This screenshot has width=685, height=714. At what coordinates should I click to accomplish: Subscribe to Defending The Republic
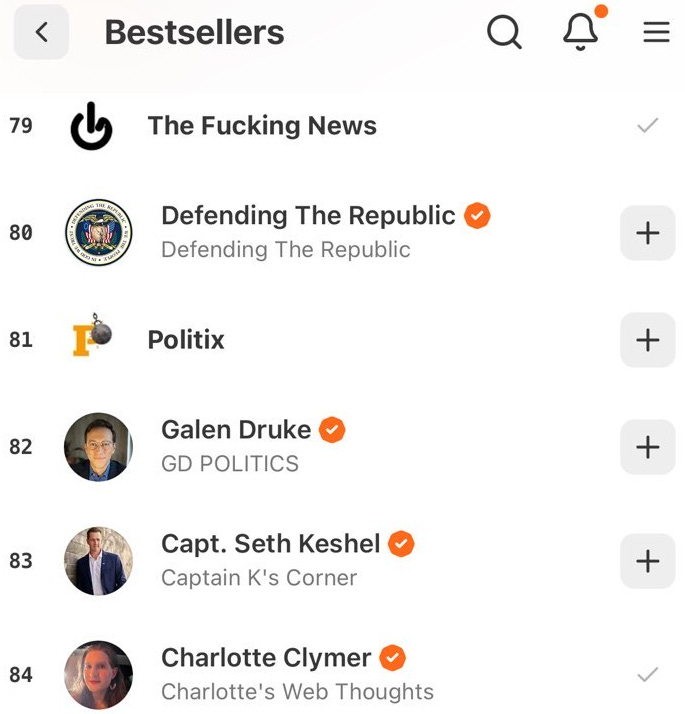(x=648, y=233)
